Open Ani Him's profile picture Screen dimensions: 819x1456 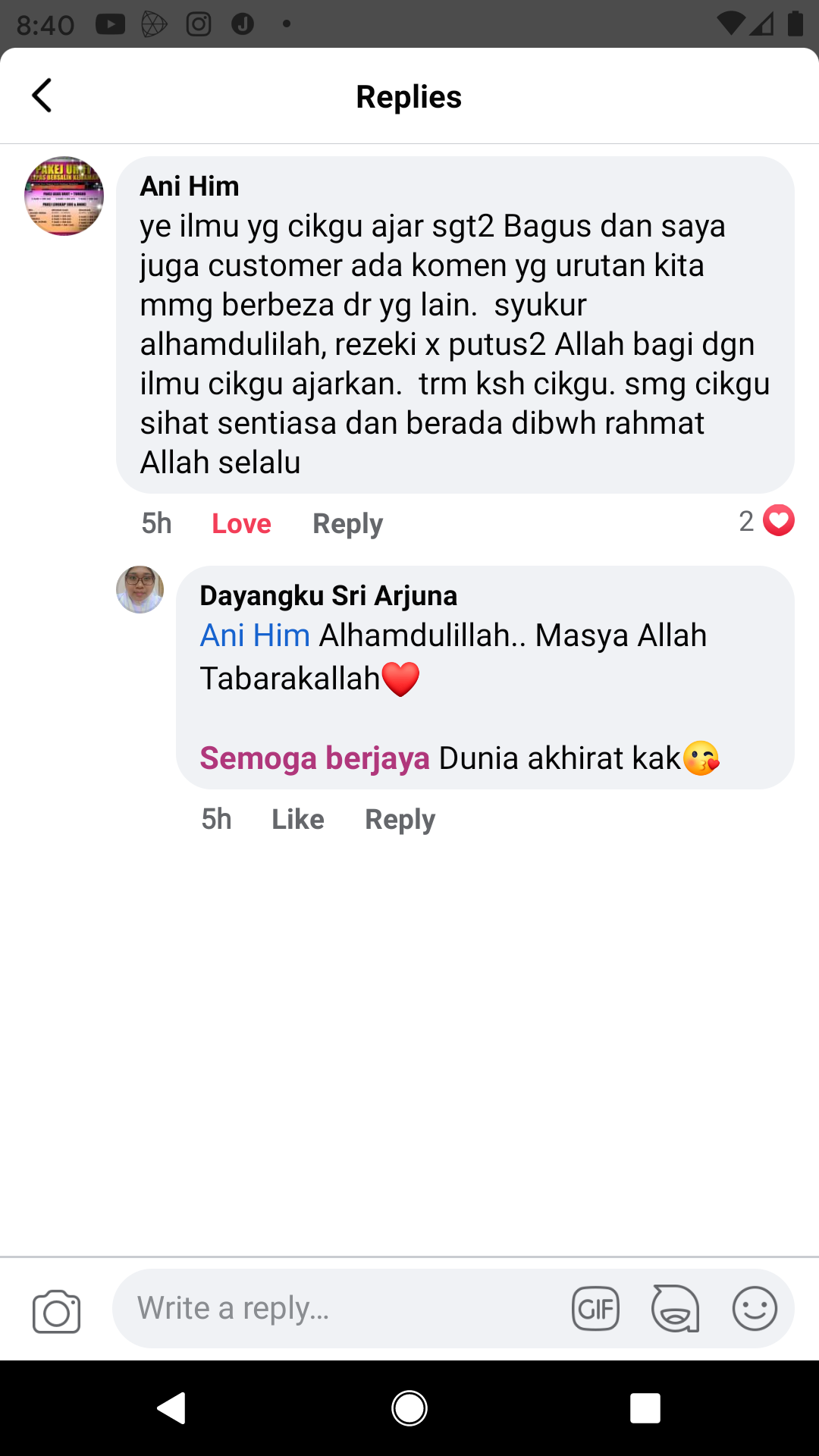pyautogui.click(x=64, y=196)
